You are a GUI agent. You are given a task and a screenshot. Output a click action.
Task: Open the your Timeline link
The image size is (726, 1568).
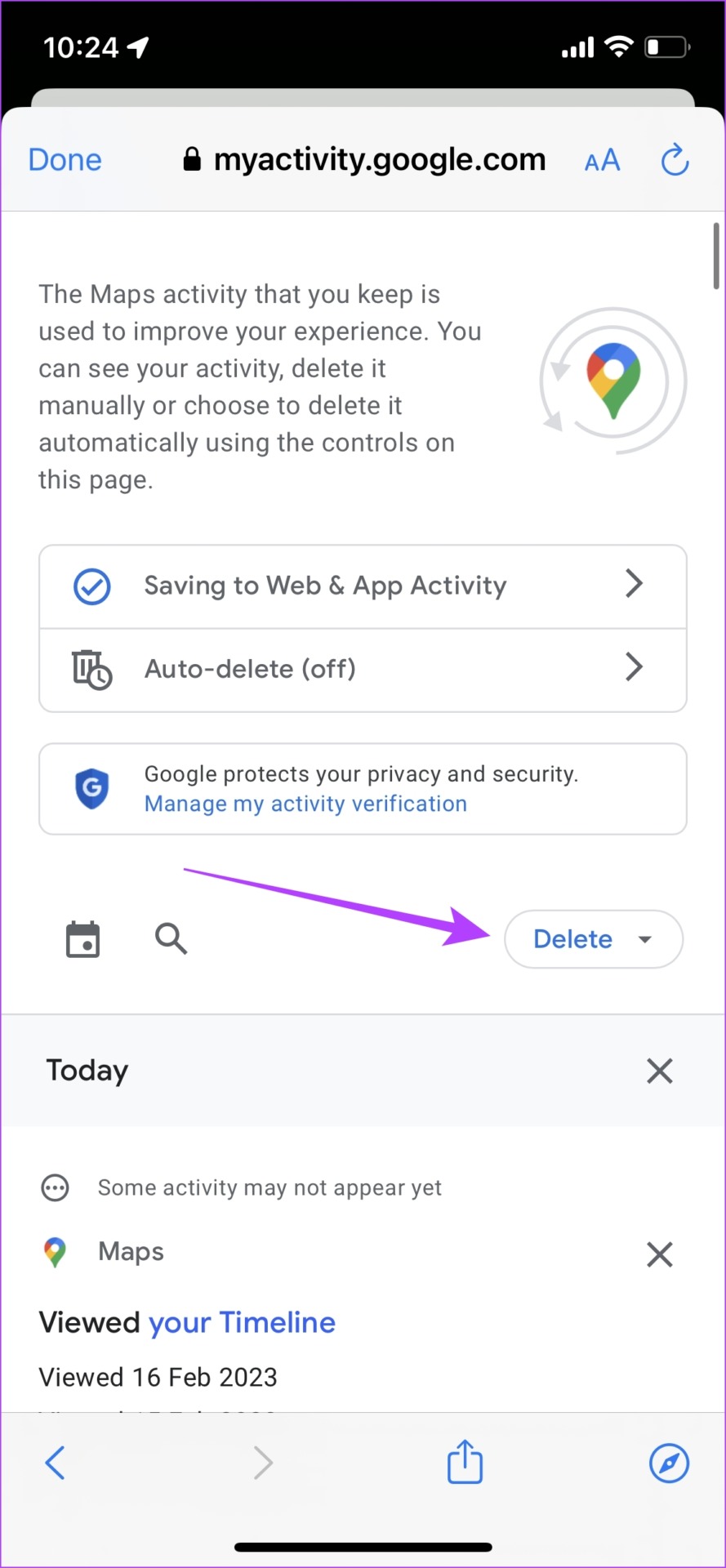point(242,1322)
